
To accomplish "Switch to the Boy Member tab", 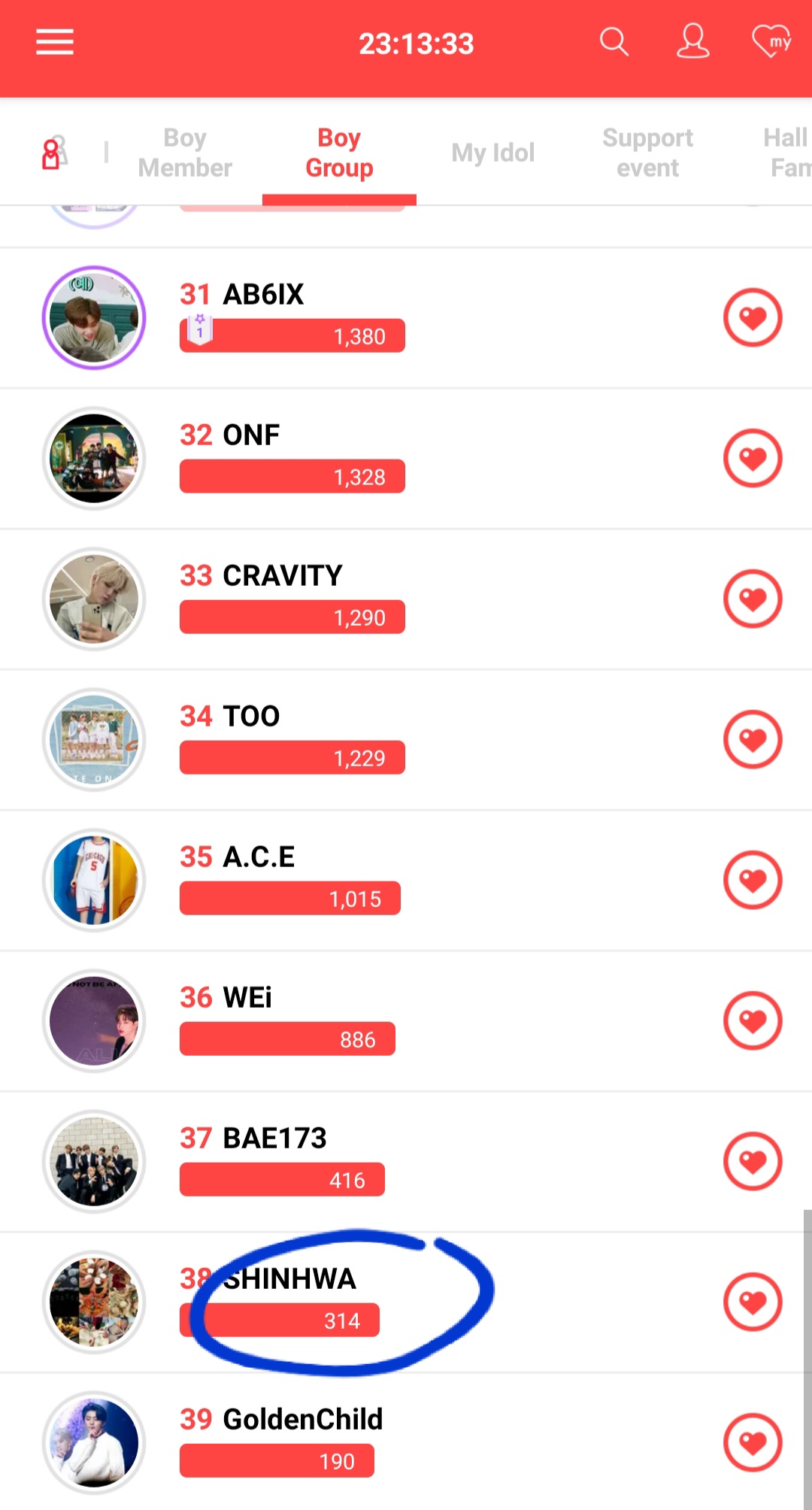I will (x=185, y=153).
